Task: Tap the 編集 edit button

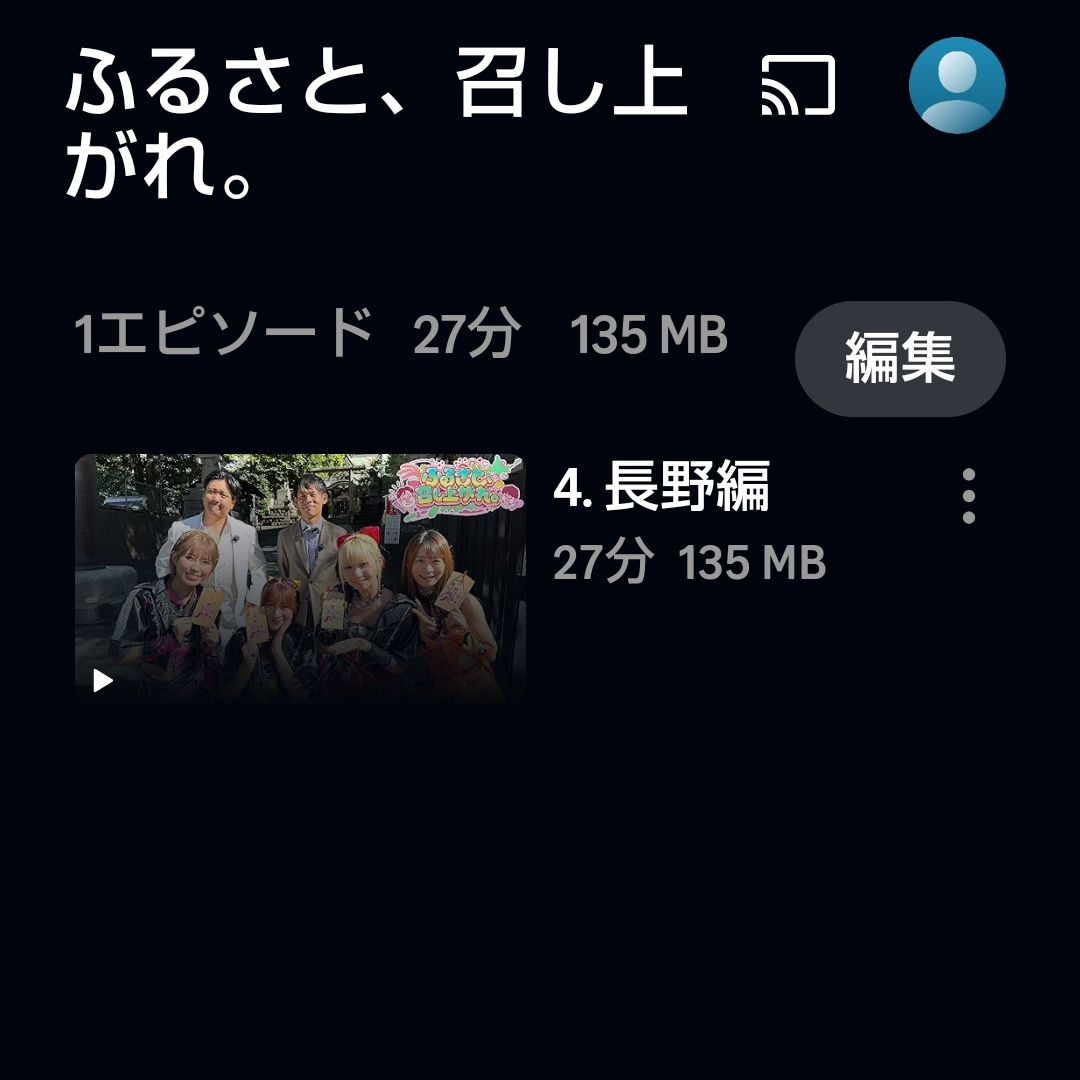Action: [899, 358]
